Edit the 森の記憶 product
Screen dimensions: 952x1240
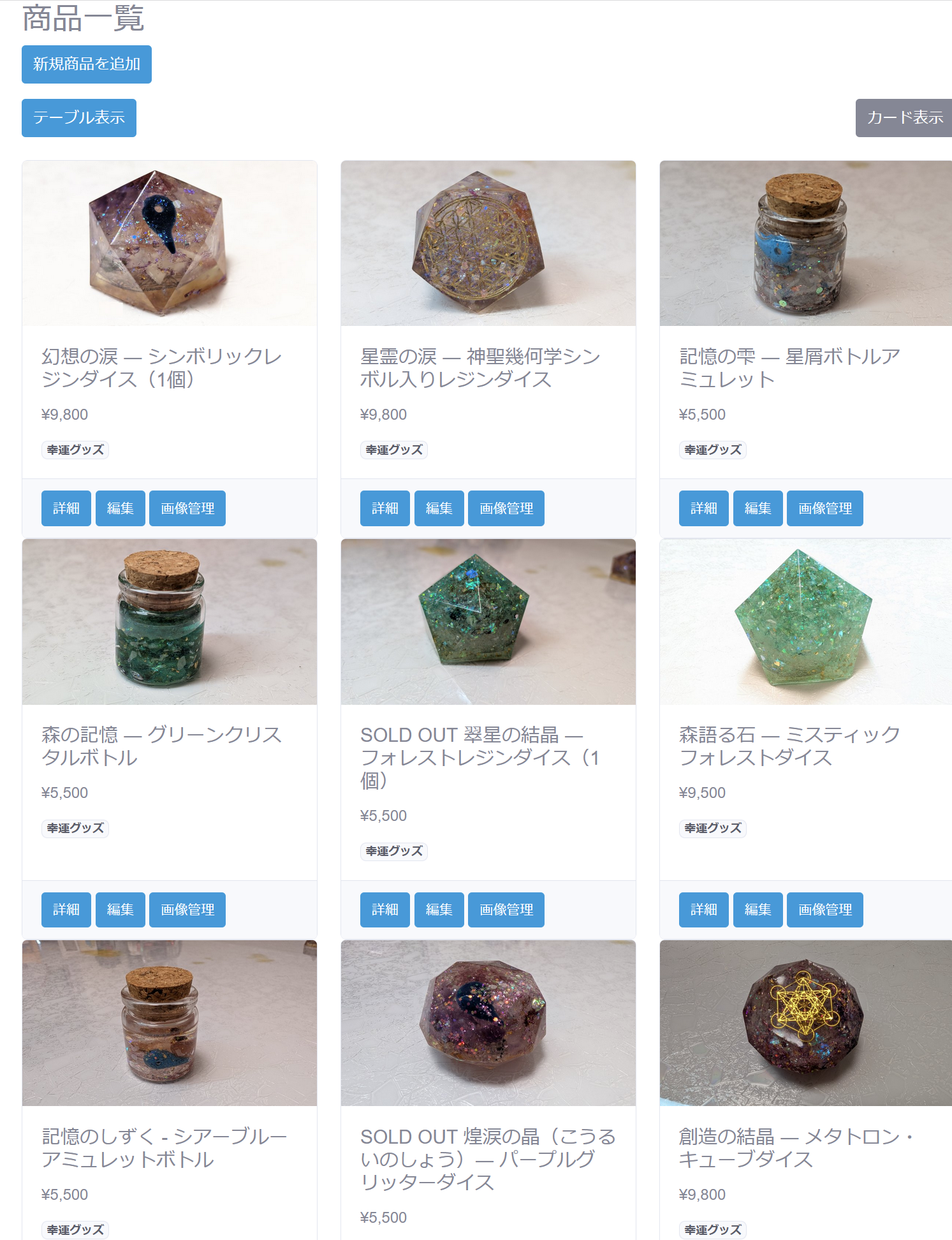120,910
